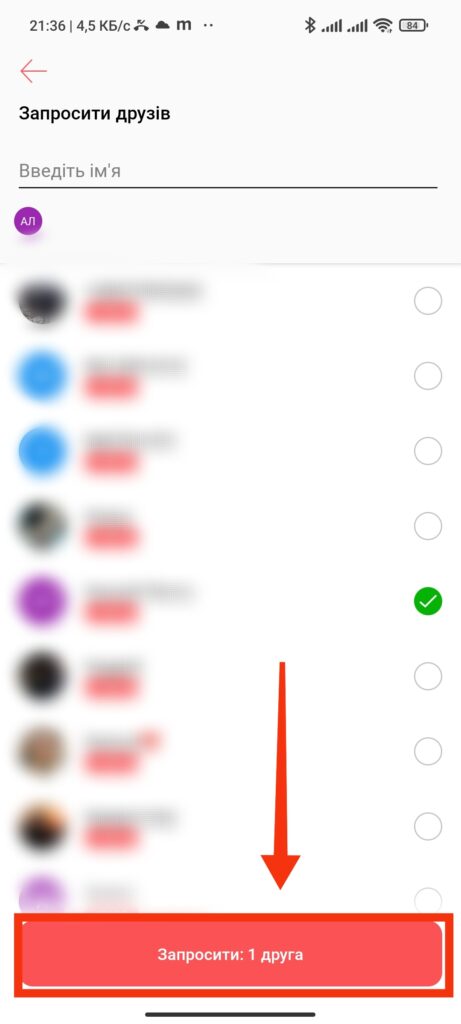Go back using the red arrow
Screen dimensions: 461x1024
click(33, 71)
